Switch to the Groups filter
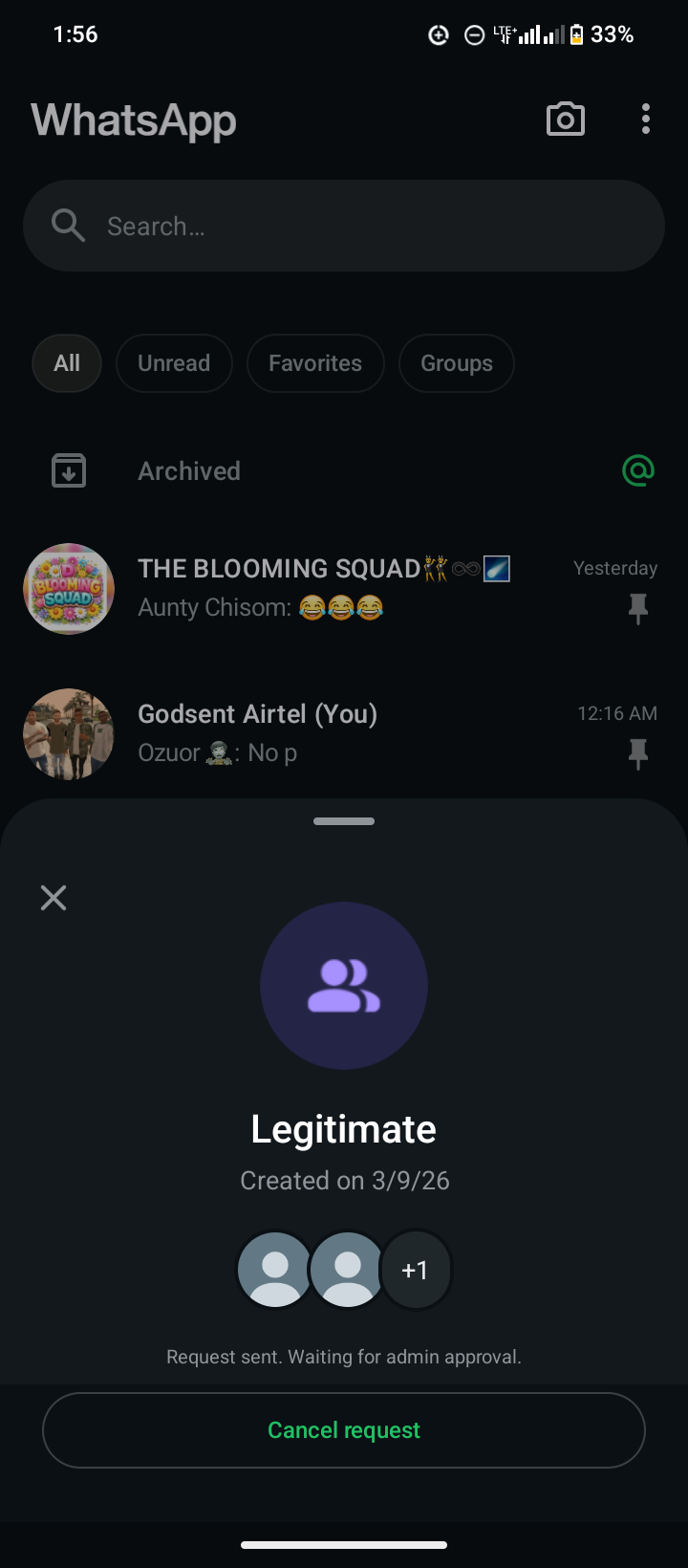This screenshot has width=688, height=1568. 457,363
